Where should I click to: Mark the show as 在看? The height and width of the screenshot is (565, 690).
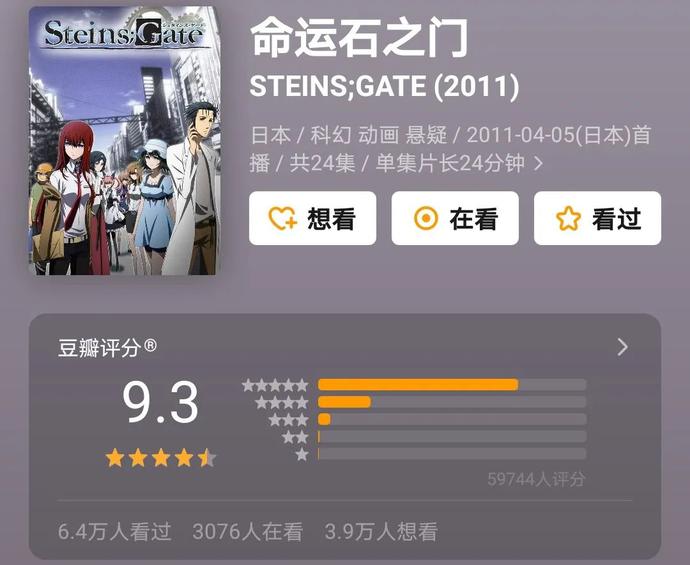[x=454, y=218]
